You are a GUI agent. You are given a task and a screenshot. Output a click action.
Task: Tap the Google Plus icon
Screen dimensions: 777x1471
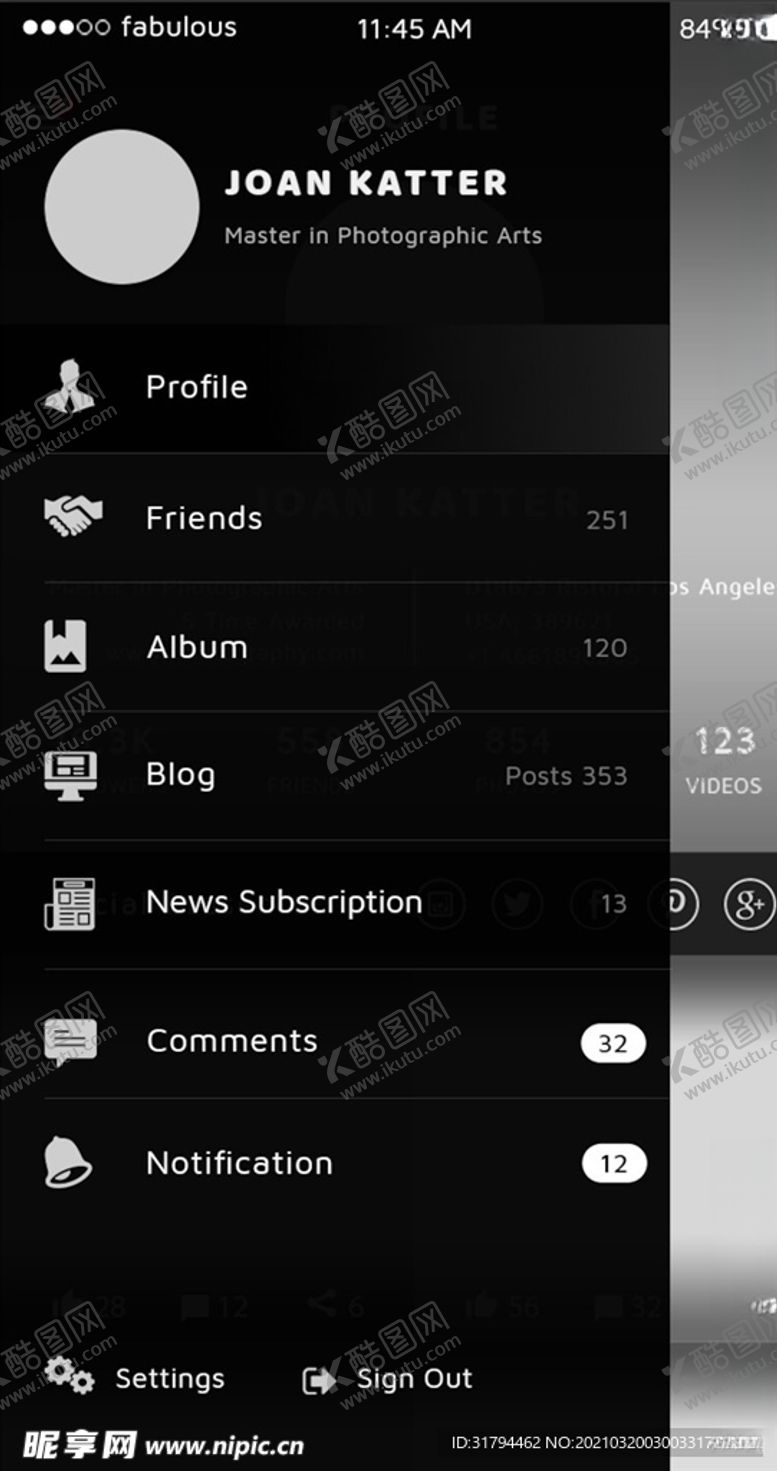749,905
